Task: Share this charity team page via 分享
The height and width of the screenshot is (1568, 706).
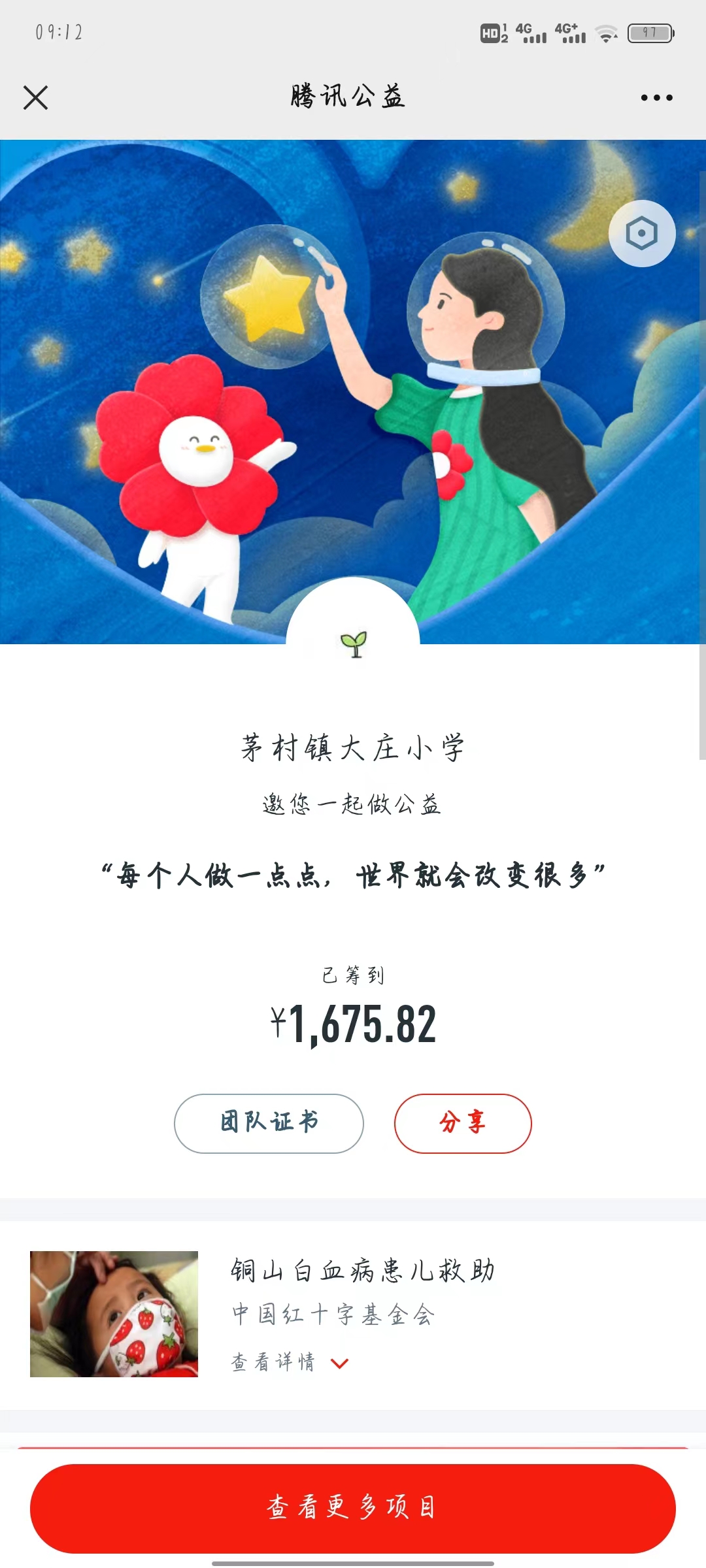Action: 463,1123
